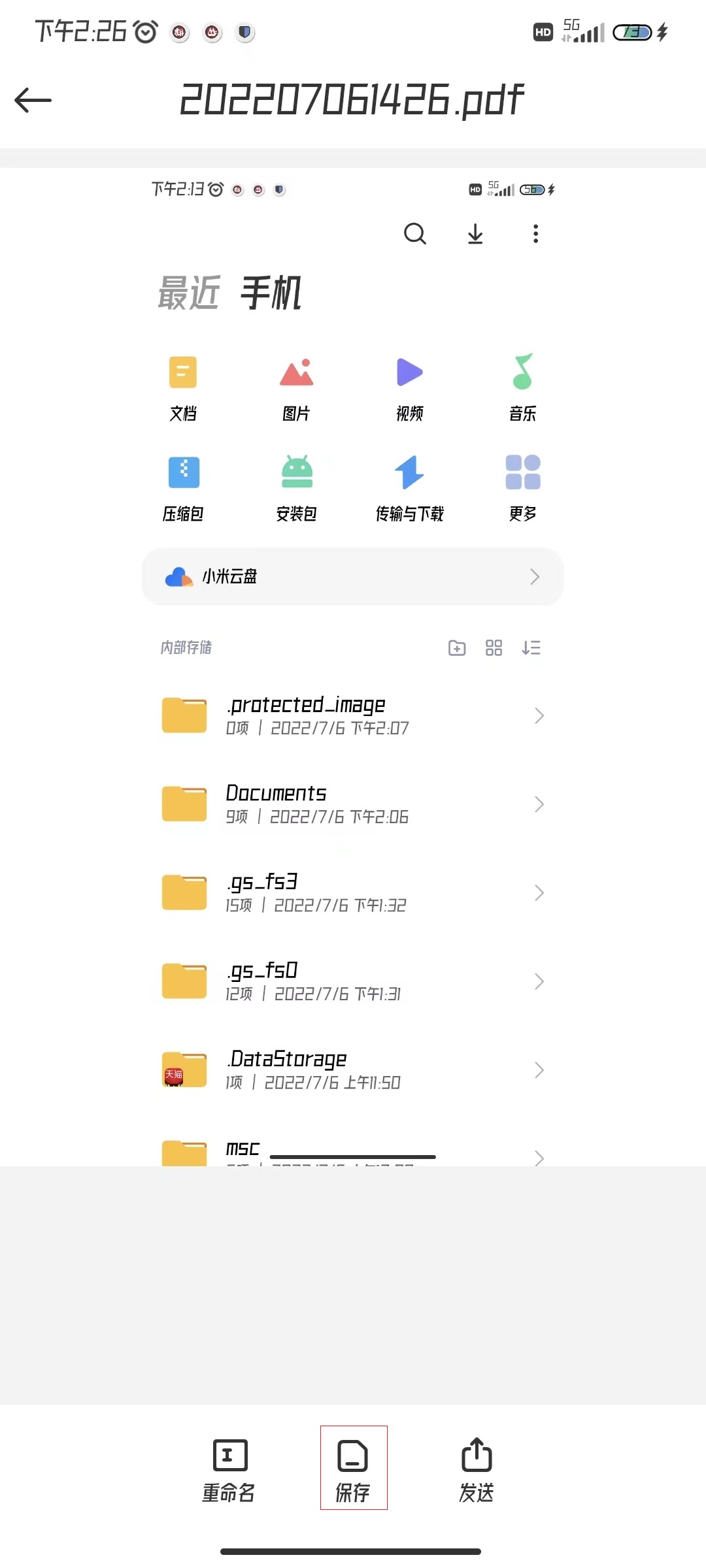706x1568 pixels.
Task: Expand the 小米云盘 cloud drive entry
Action: 535,577
